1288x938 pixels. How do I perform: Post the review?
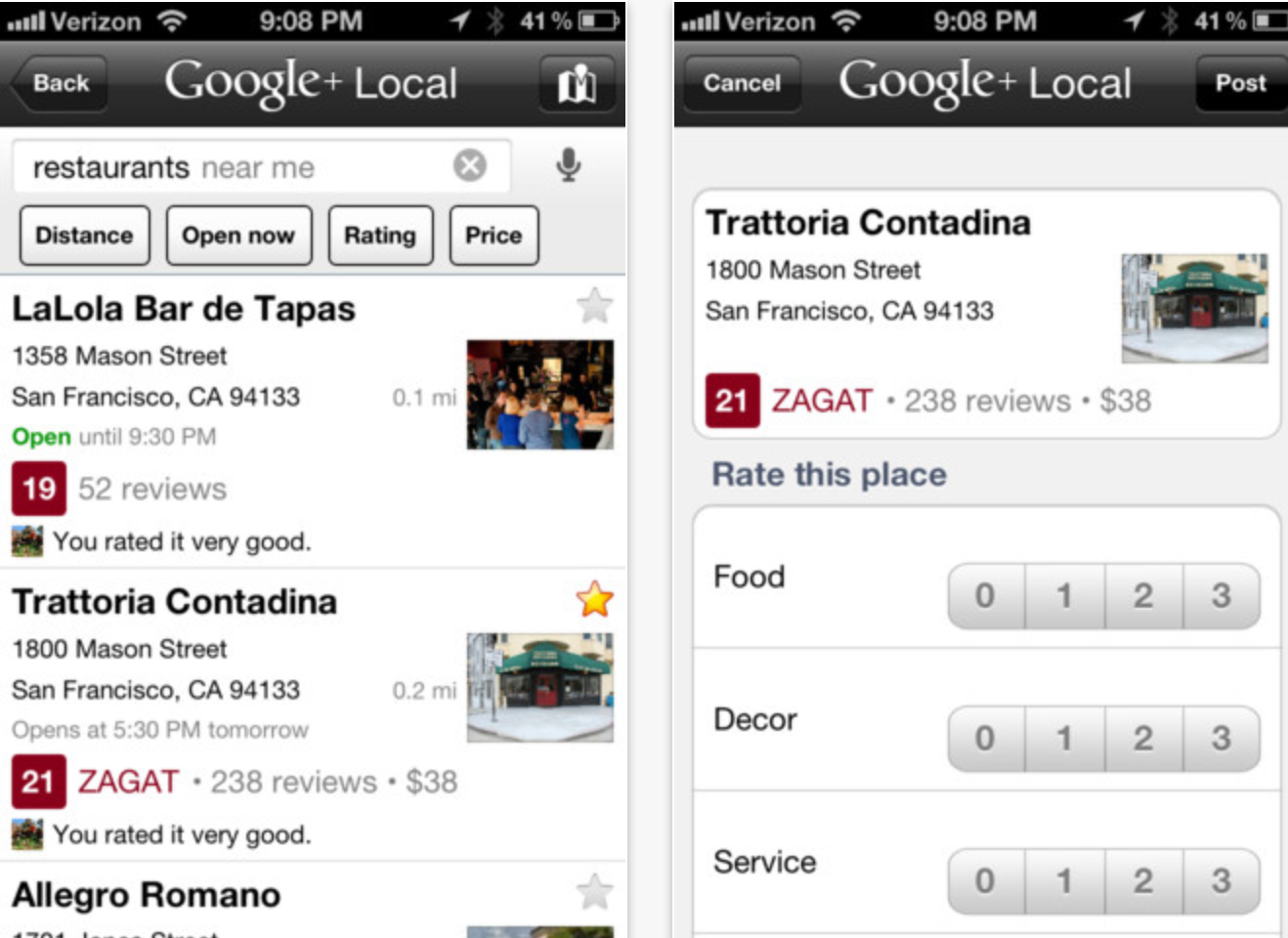(1240, 84)
